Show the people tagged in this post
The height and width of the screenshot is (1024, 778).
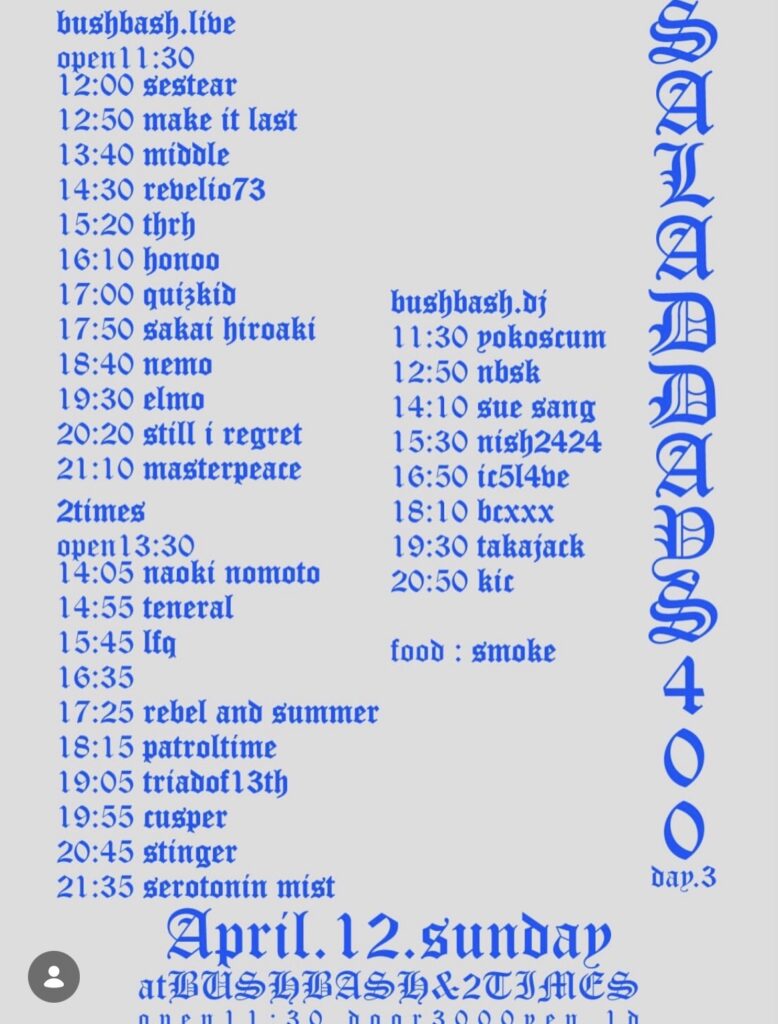point(53,976)
